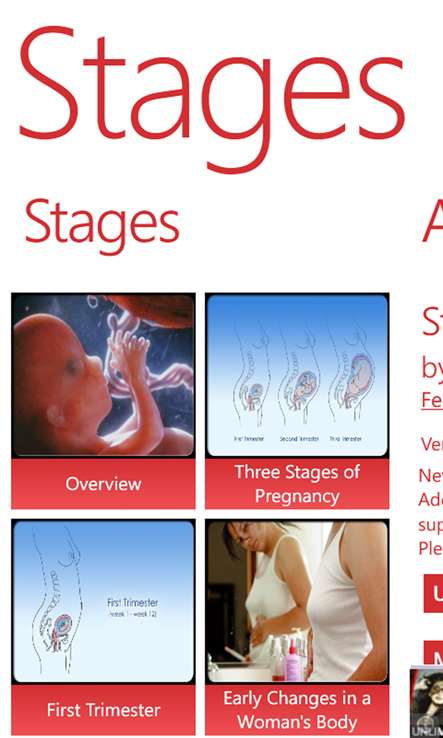Open Three Stages of Pregnancy tile

(297, 401)
